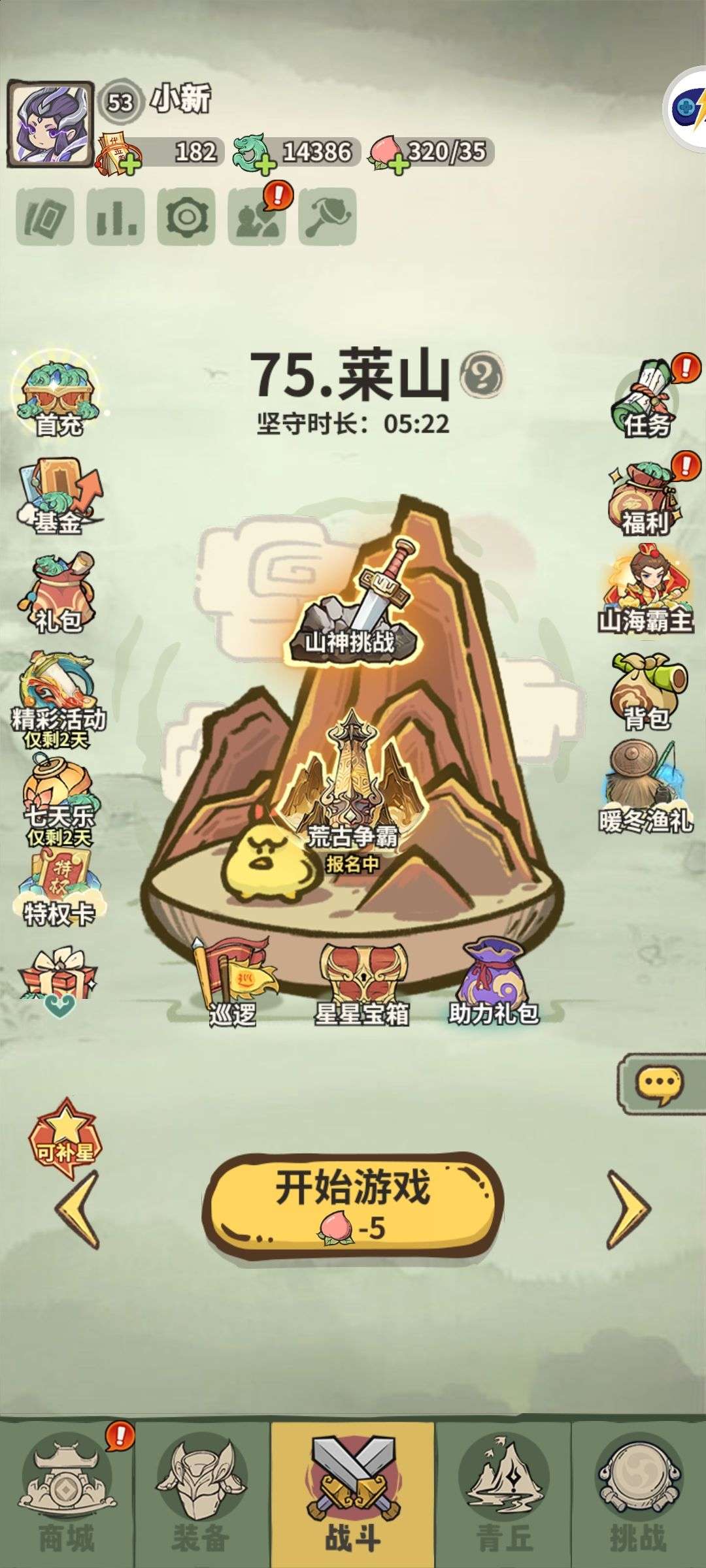Enter the 山神挑战 challenge

point(353,608)
